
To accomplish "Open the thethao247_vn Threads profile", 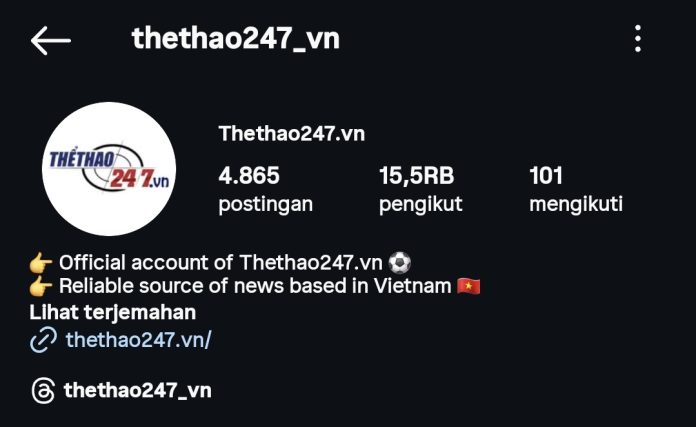I will click(x=137, y=390).
